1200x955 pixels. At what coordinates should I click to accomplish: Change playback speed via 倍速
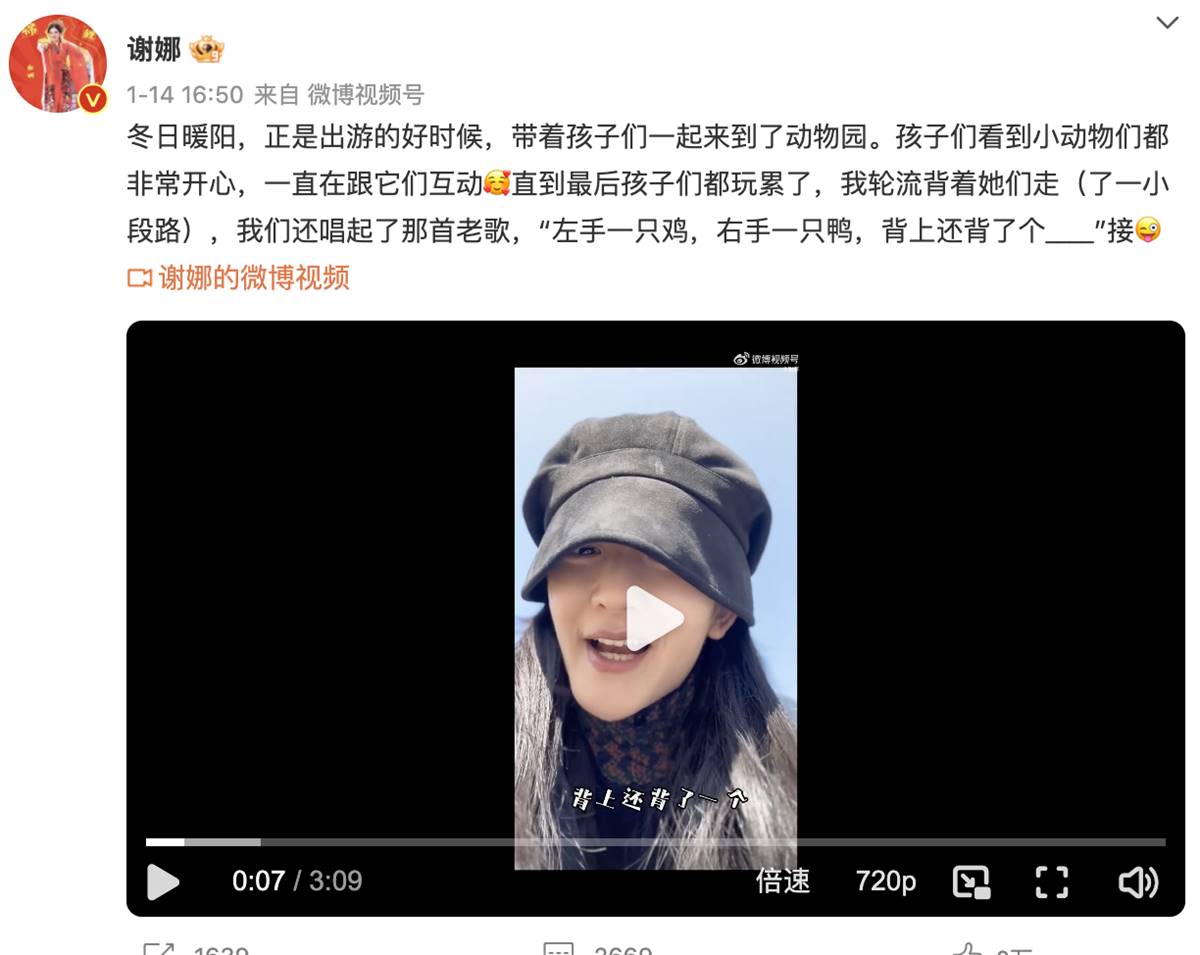tap(783, 881)
